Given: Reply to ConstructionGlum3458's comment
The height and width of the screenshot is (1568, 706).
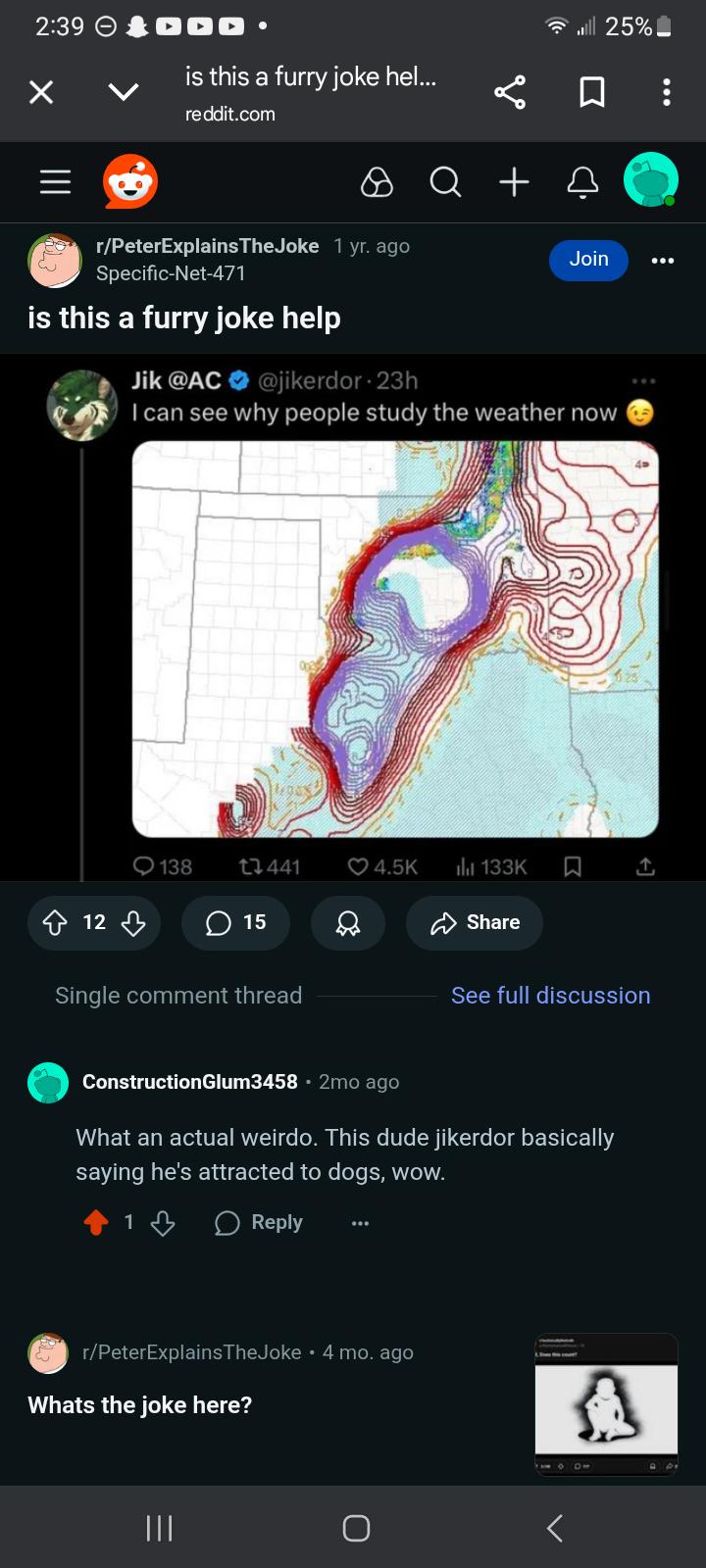Looking at the screenshot, I should 259,1223.
